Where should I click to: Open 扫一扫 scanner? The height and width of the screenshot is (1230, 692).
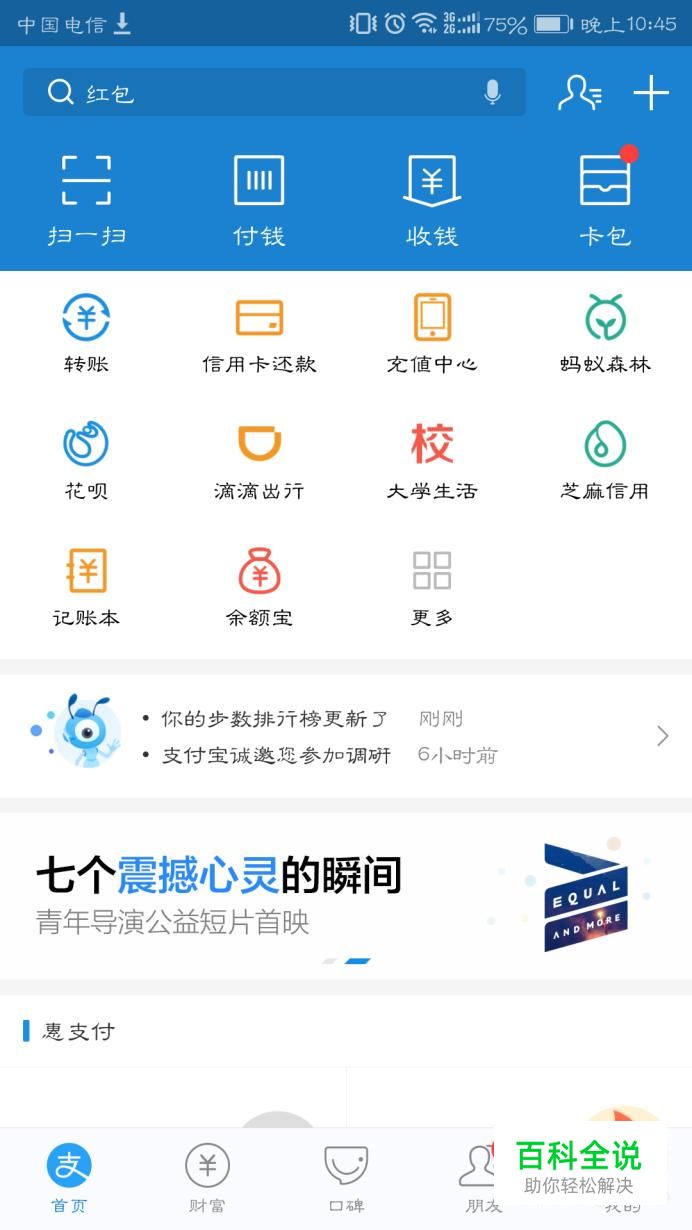click(87, 198)
